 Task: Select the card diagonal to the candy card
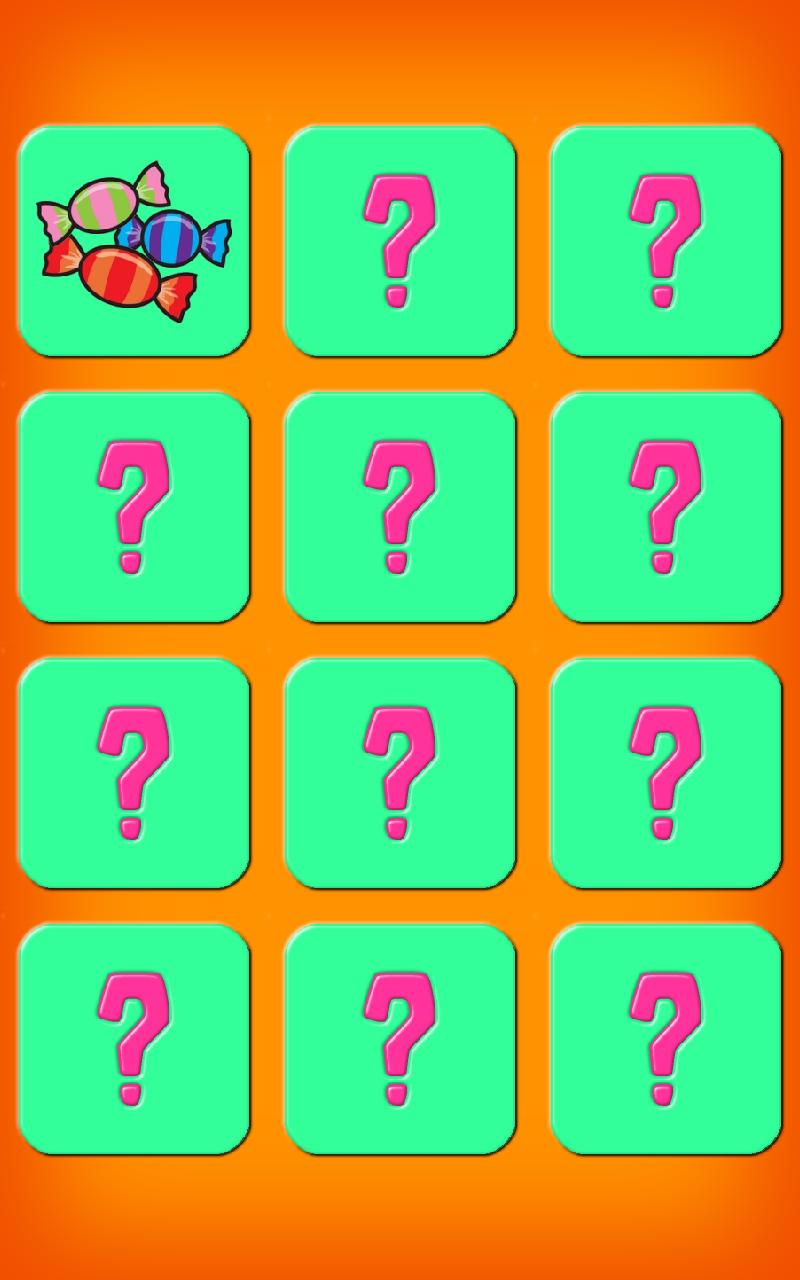pyautogui.click(x=400, y=505)
